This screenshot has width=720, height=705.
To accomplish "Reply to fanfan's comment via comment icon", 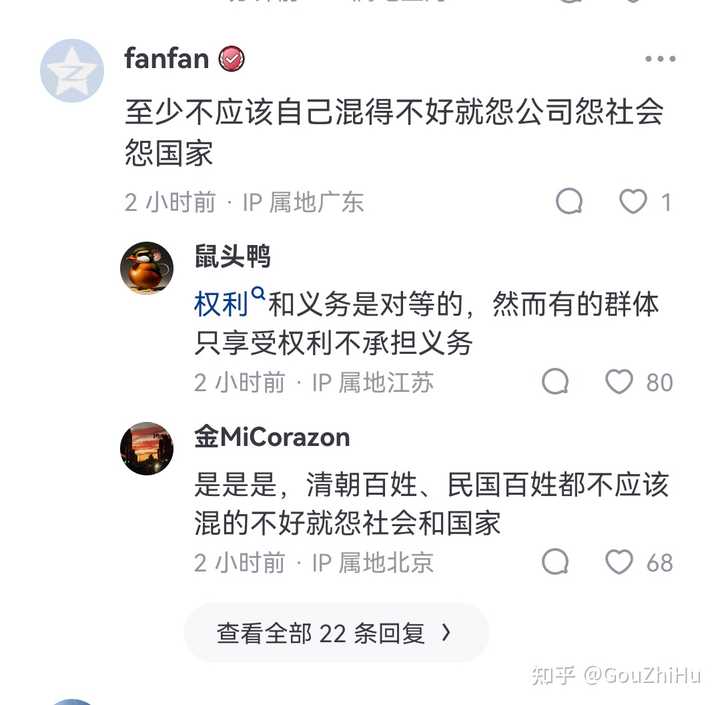I will [569, 202].
